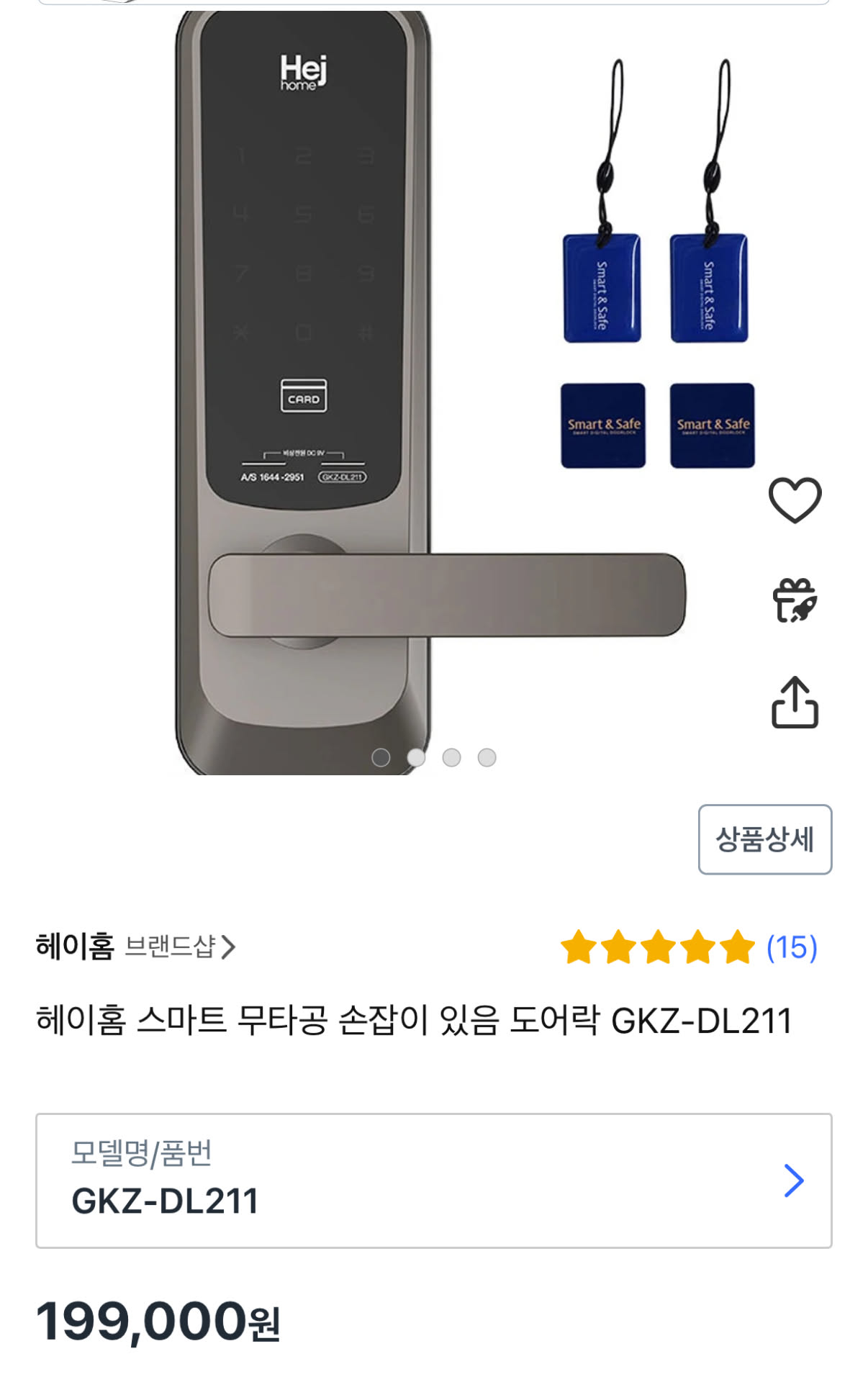Add the door lock to wishlist

click(x=795, y=500)
